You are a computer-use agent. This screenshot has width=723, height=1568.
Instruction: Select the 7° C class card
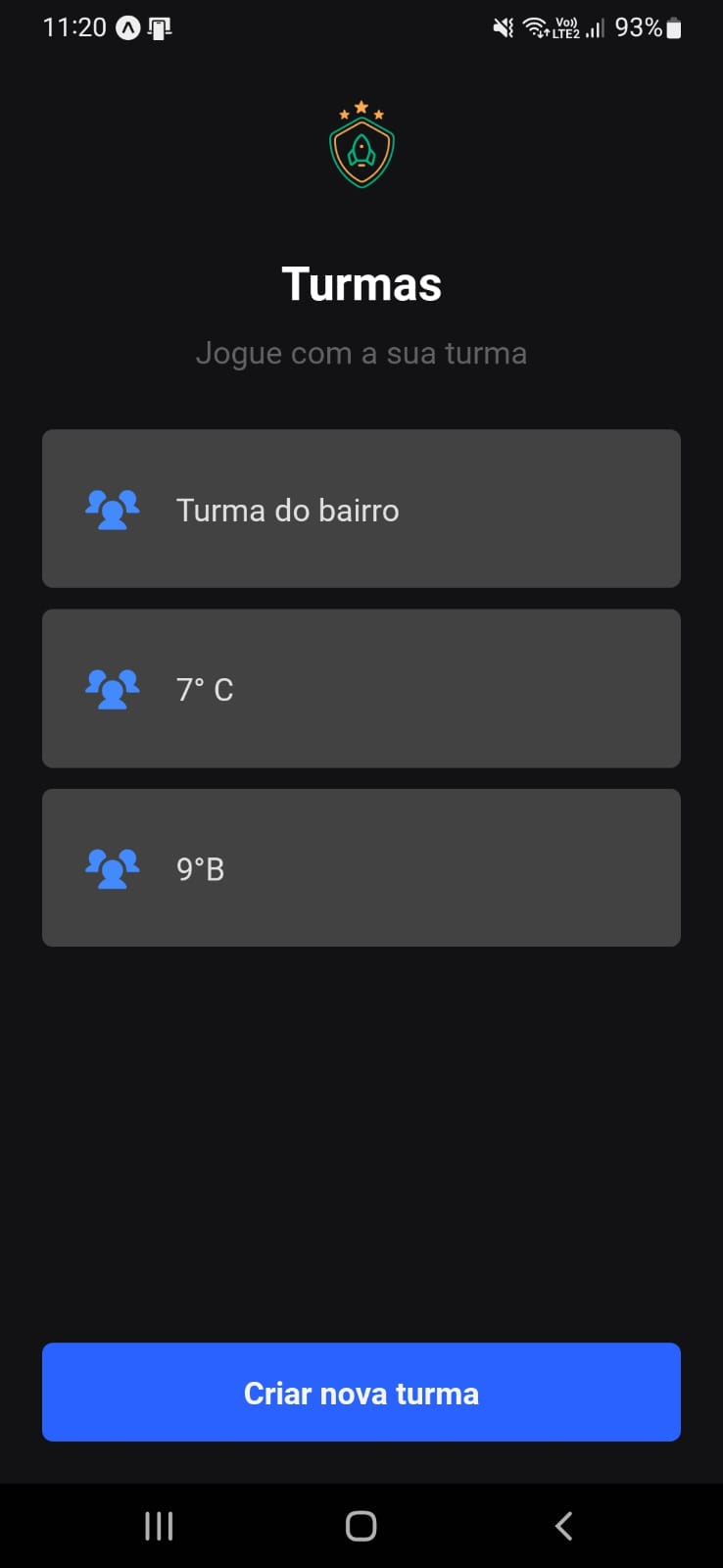tap(361, 689)
